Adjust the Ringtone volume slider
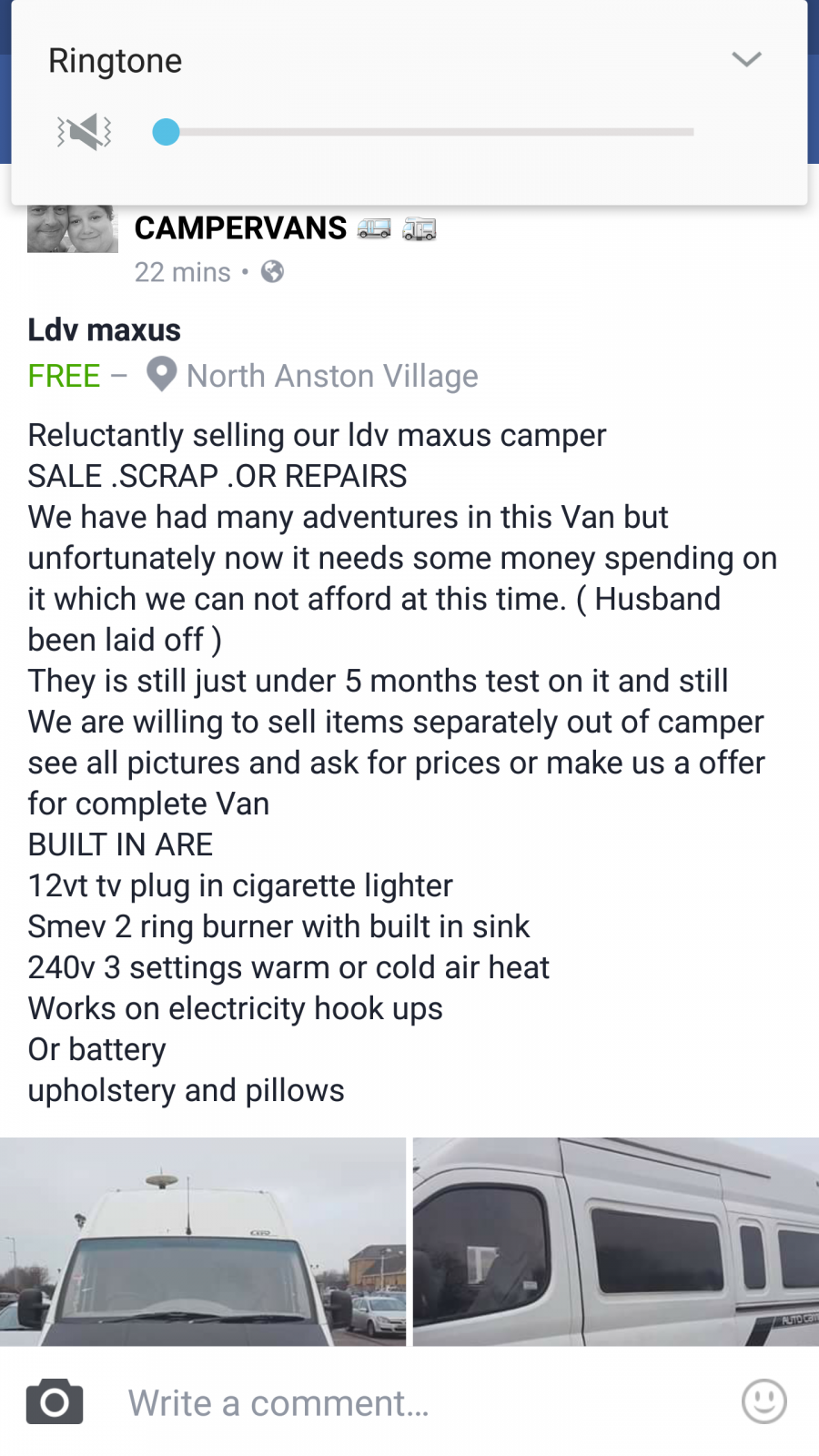This screenshot has width=819, height=1456. [x=423, y=132]
